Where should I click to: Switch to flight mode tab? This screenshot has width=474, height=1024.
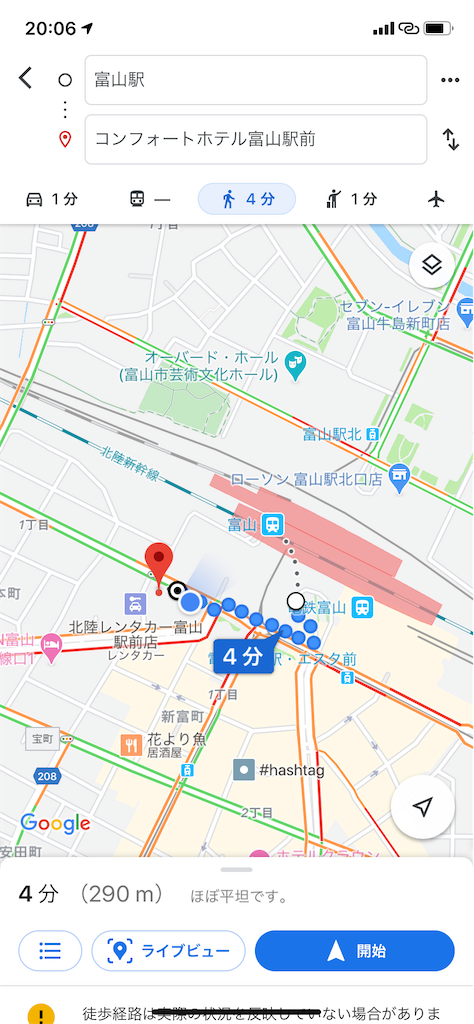(x=436, y=199)
